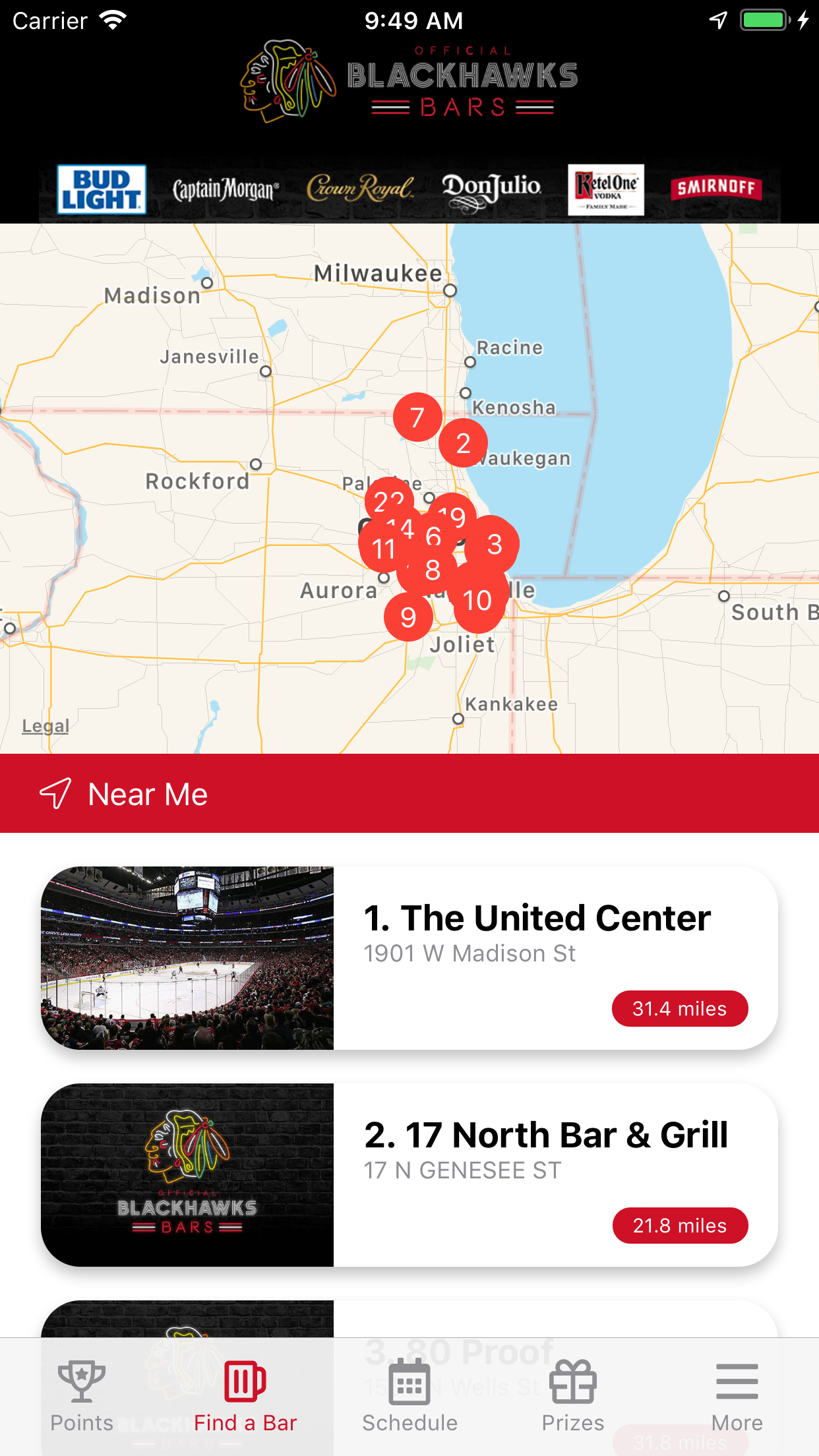Select map pin number 2
This screenshot has height=1456, width=819.
pos(464,442)
